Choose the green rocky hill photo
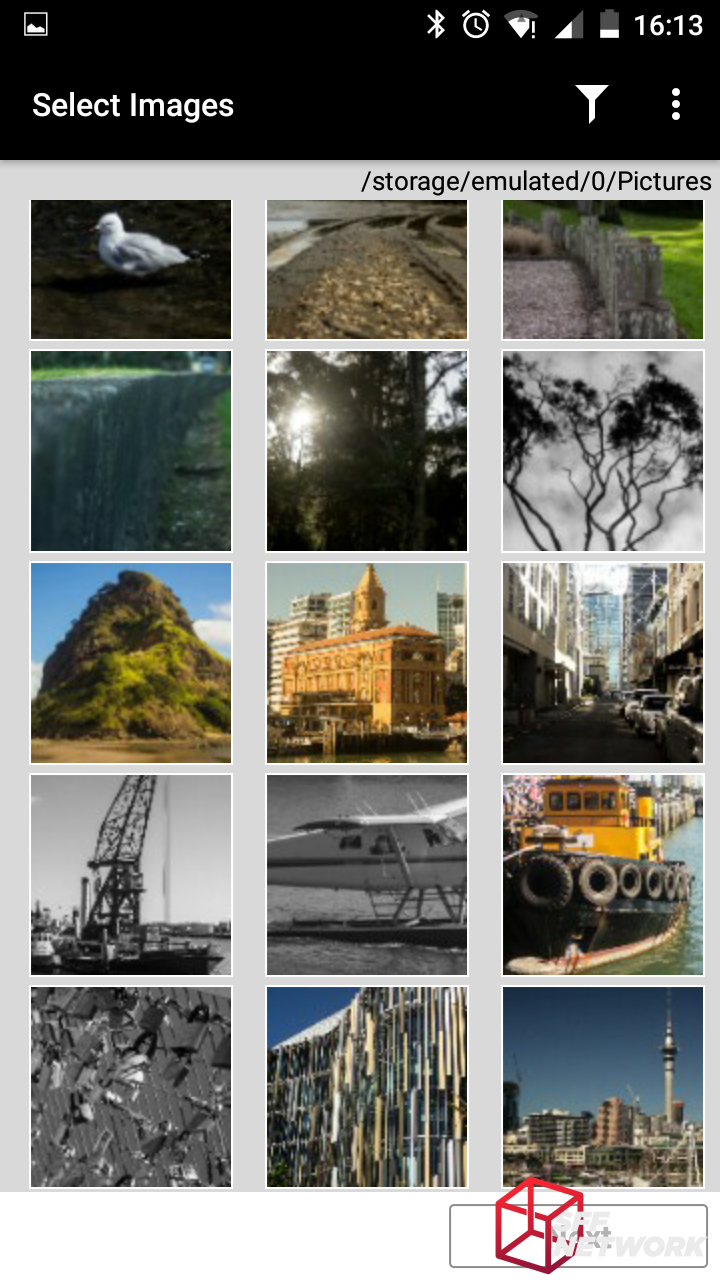The height and width of the screenshot is (1280, 720). pyautogui.click(x=131, y=663)
